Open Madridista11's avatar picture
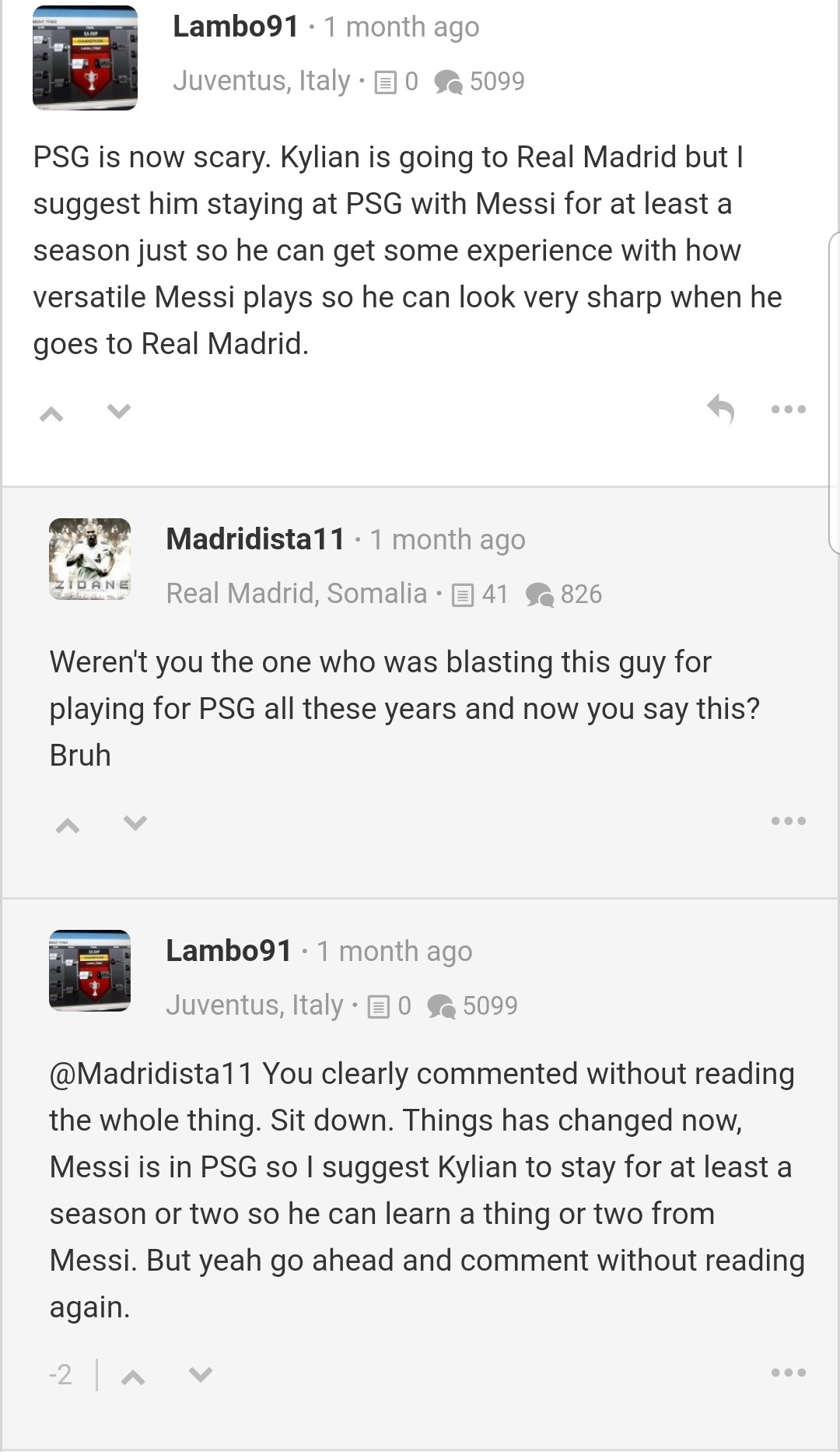840x1452 pixels. coord(89,559)
